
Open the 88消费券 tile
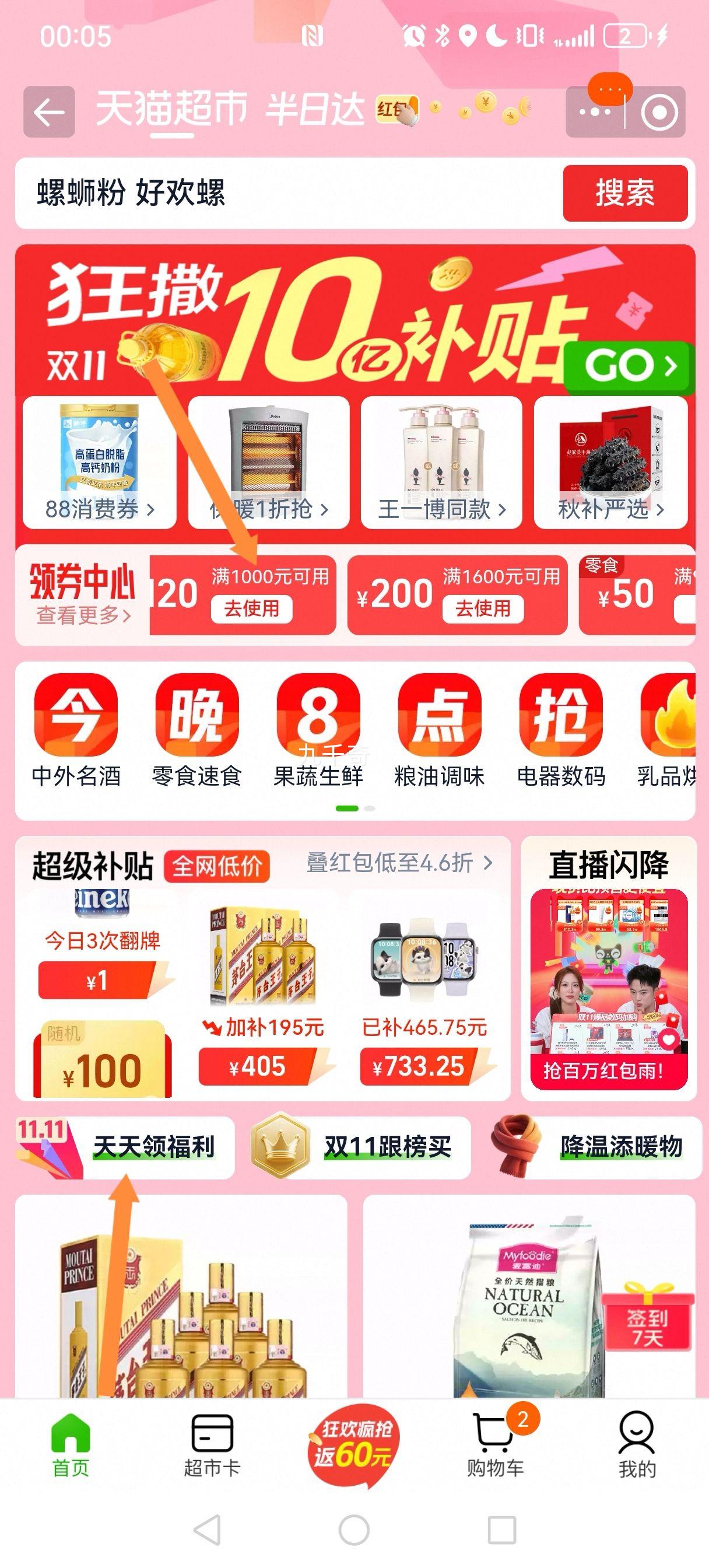pyautogui.click(x=99, y=464)
